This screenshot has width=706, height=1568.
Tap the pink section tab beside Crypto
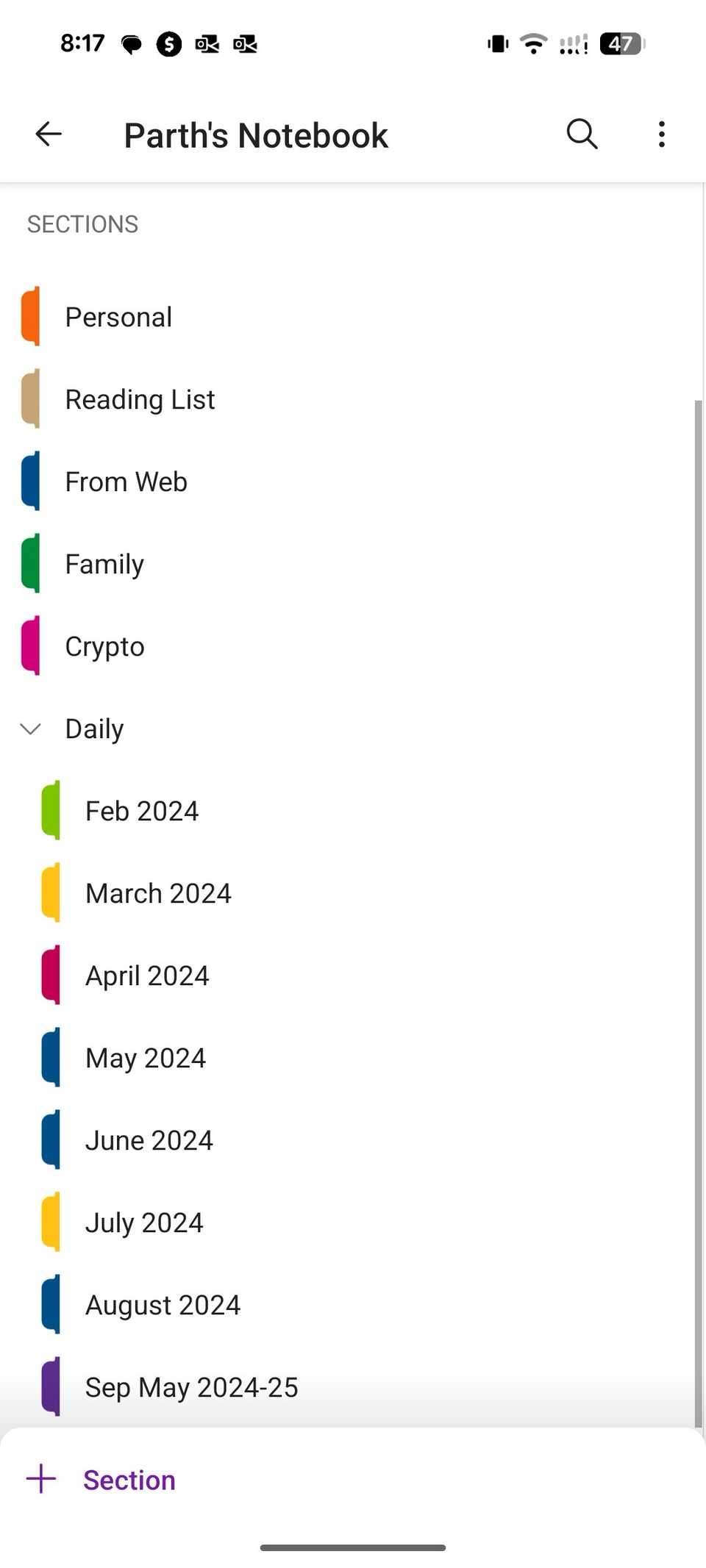coord(30,645)
